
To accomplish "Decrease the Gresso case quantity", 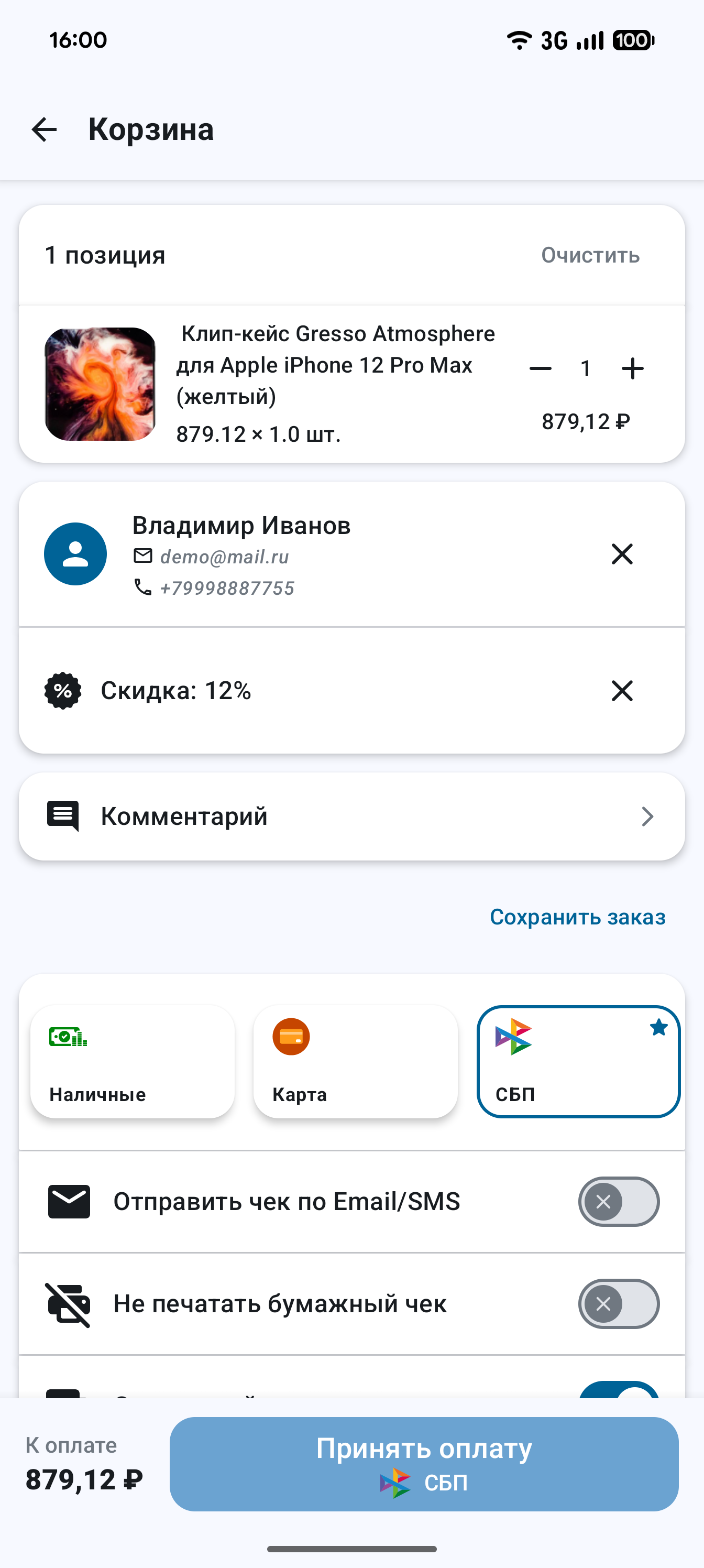I will pos(540,368).
